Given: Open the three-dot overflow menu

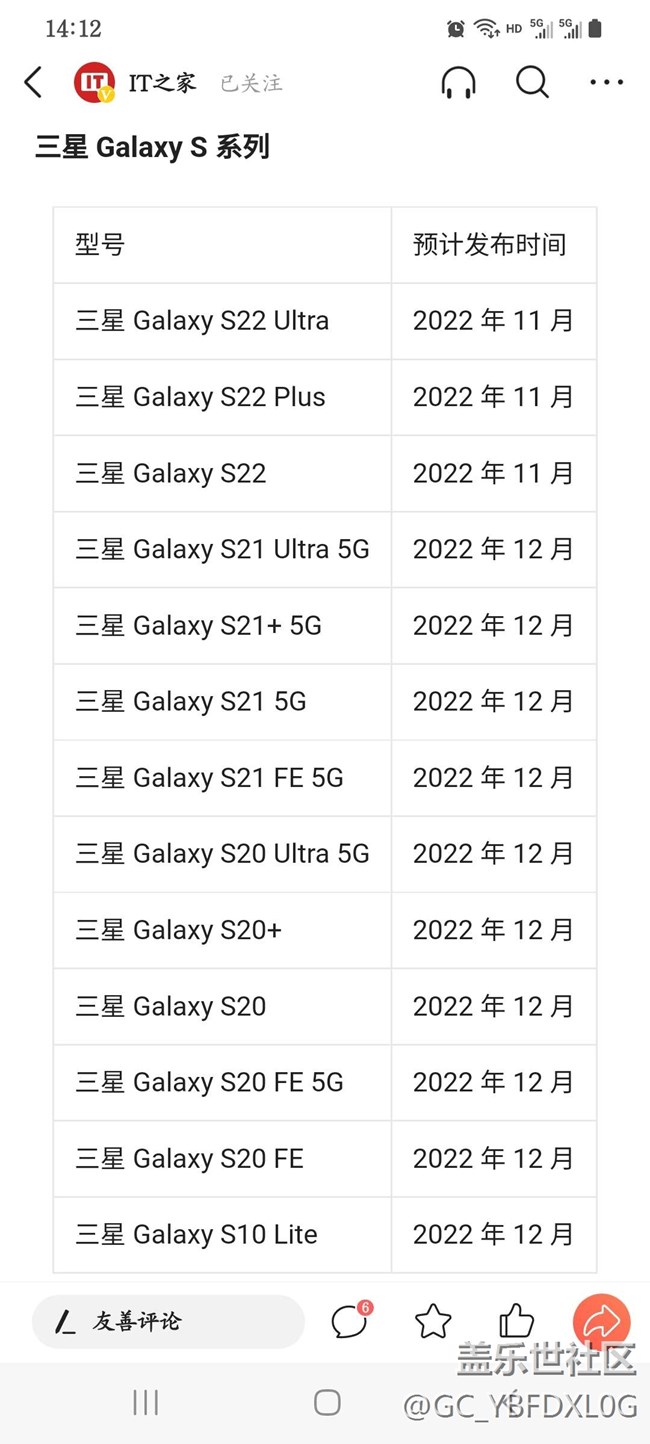Looking at the screenshot, I should pos(606,83).
